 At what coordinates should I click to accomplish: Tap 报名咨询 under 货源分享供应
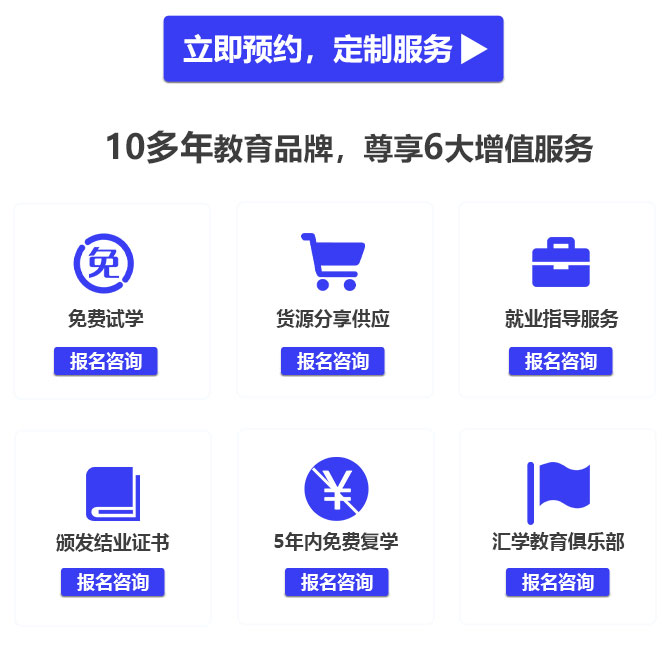333,361
